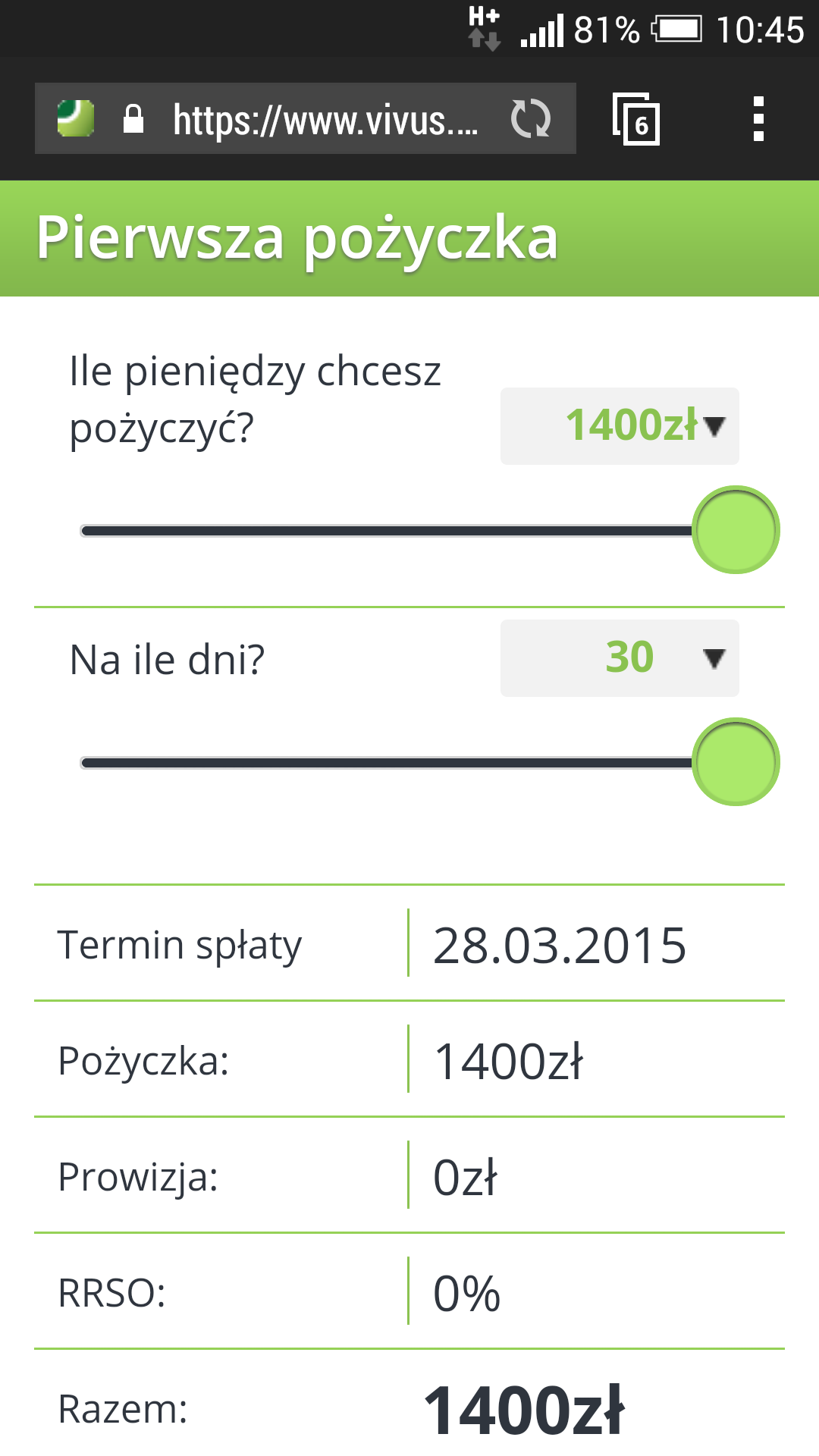This screenshot has width=819, height=1456.
Task: Open the loan amount dropdown showing 1400zł
Action: tap(619, 426)
